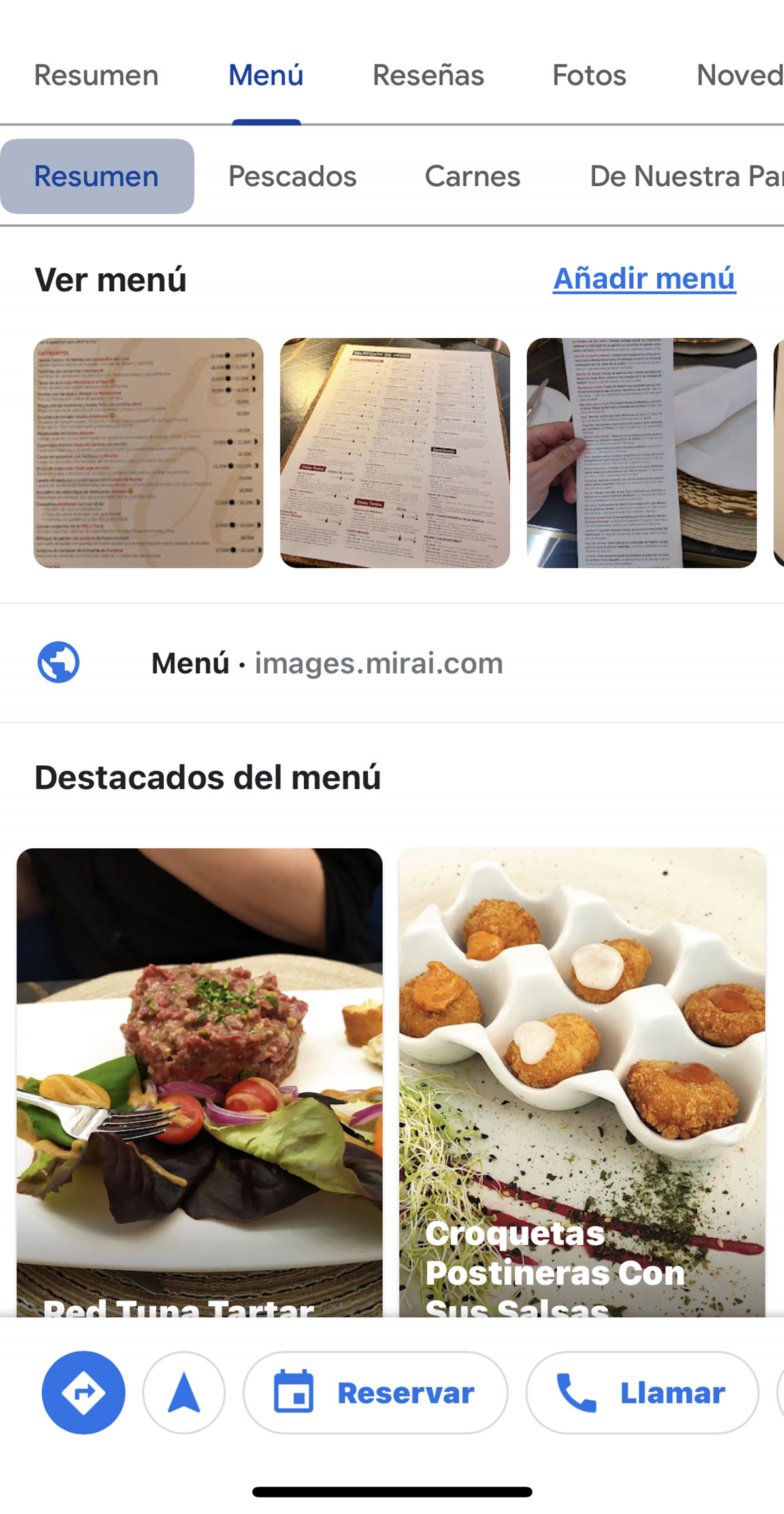This screenshot has height=1514, width=784.
Task: Click the globe icon next to Menú
Action: click(x=57, y=662)
